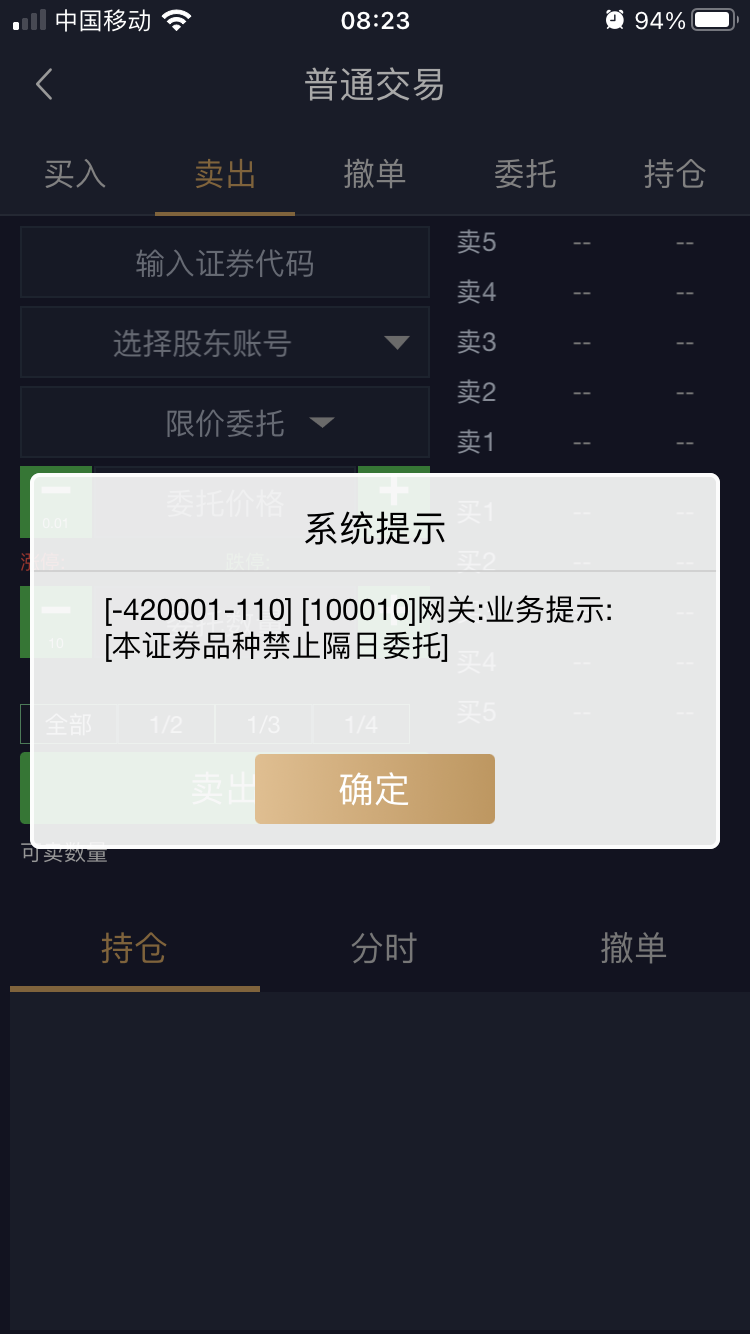This screenshot has height=1334, width=750.
Task: Switch to the 分时 tab below
Action: 383,948
